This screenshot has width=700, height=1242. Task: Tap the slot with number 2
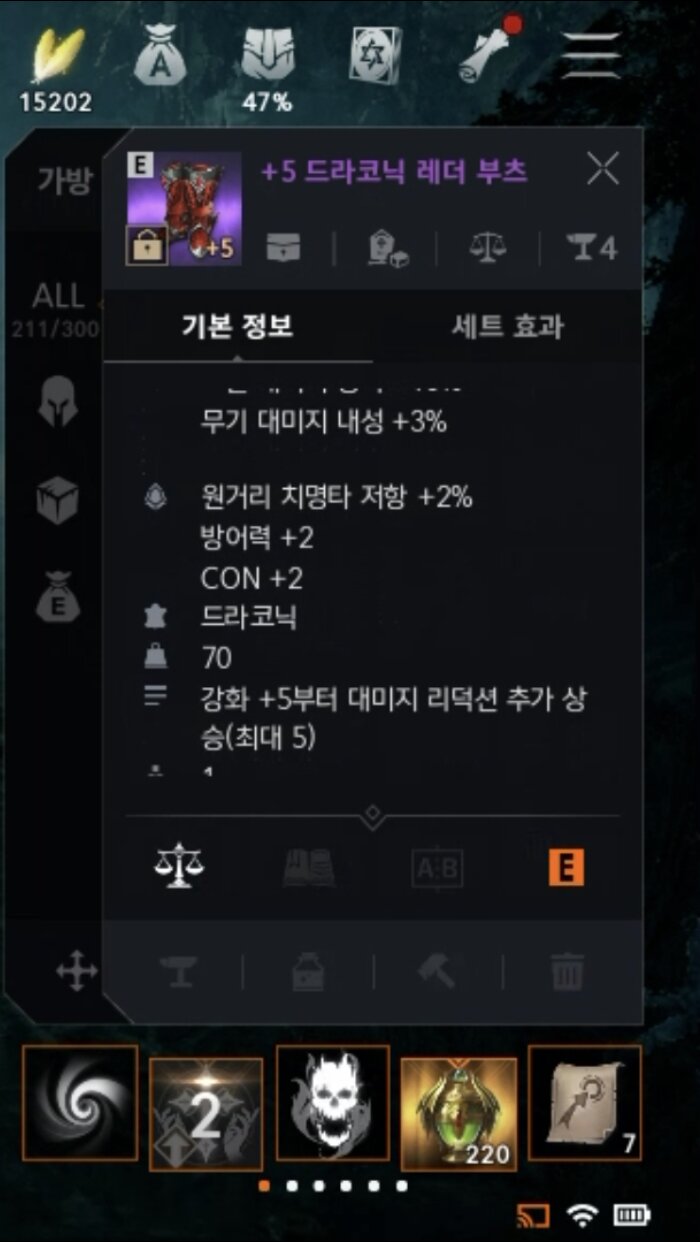(x=206, y=1114)
